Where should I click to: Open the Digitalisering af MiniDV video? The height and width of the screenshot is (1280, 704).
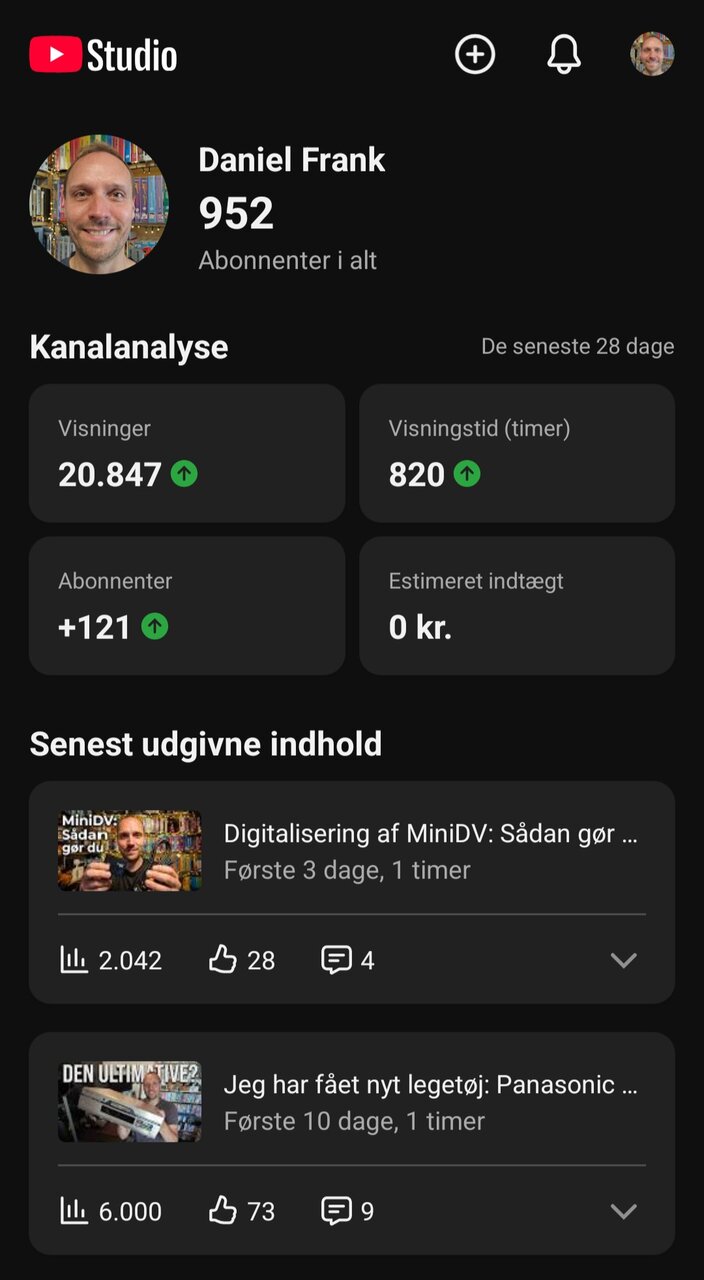pyautogui.click(x=352, y=851)
